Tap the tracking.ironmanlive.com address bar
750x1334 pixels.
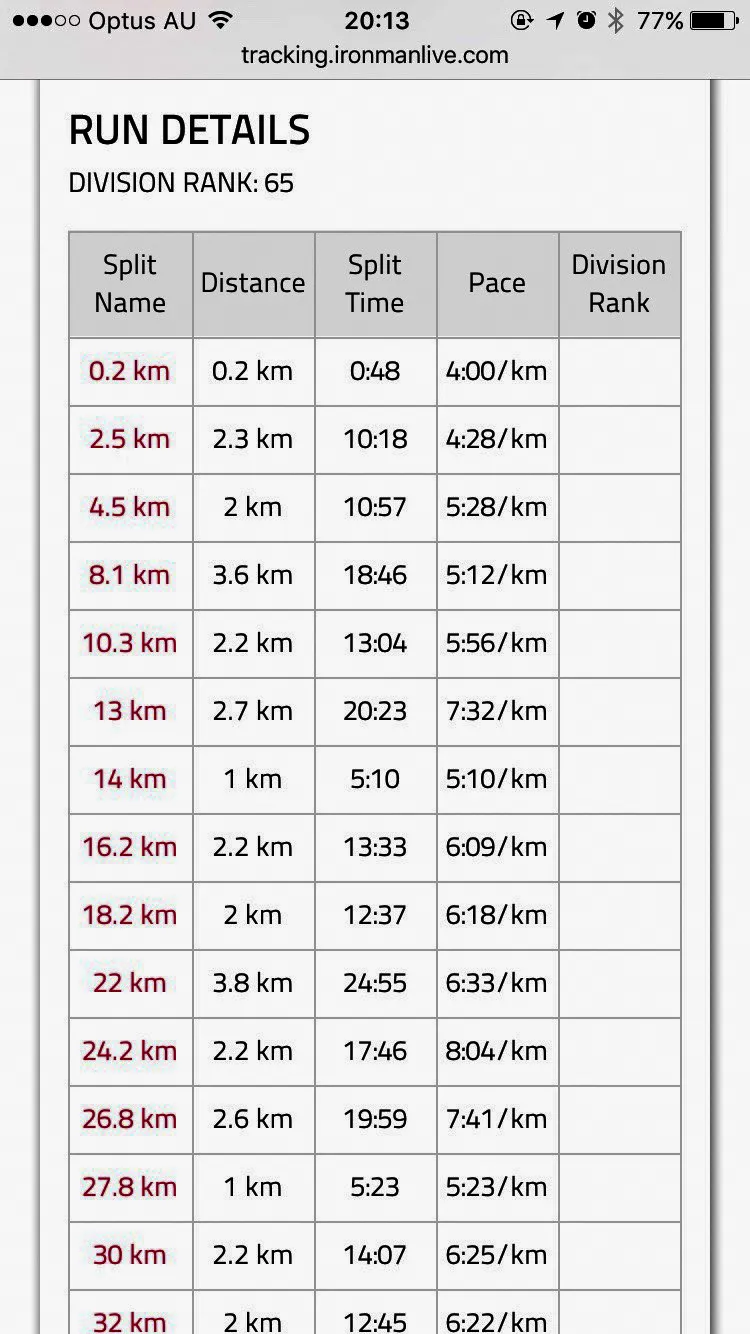click(x=375, y=55)
